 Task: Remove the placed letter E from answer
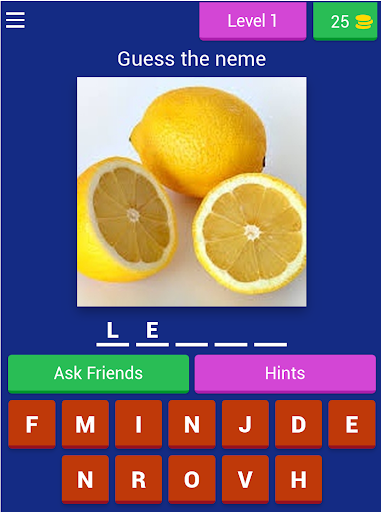[x=152, y=331]
